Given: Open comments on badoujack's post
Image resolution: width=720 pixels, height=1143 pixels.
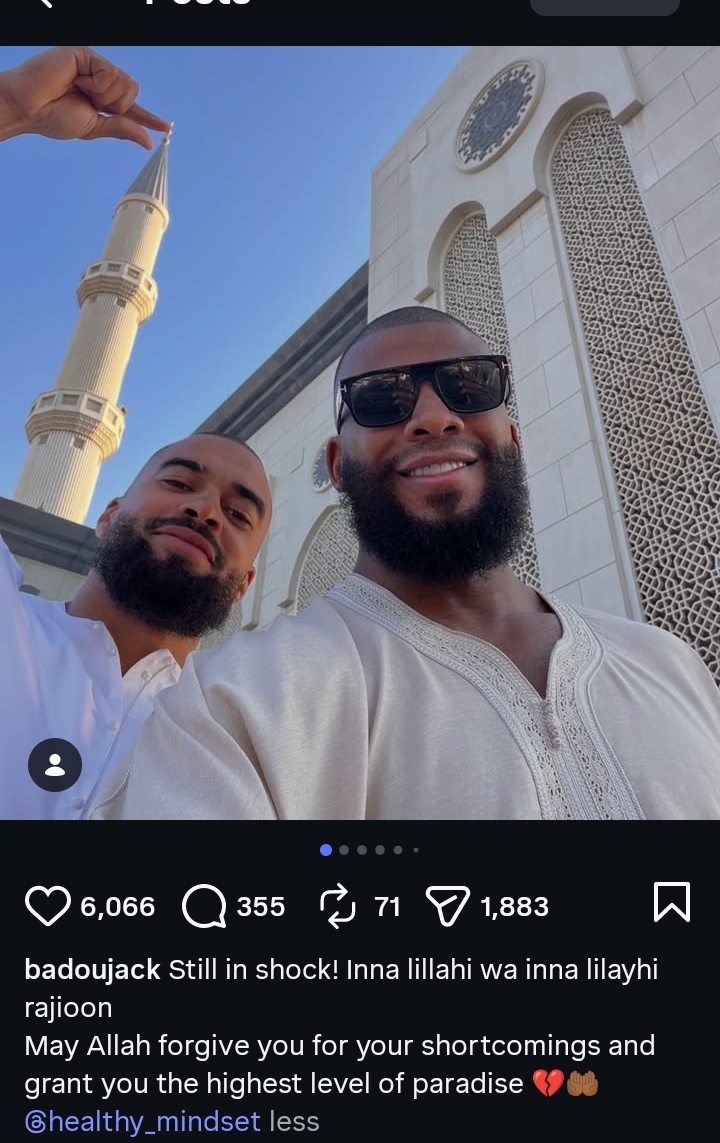Looking at the screenshot, I should click(204, 906).
